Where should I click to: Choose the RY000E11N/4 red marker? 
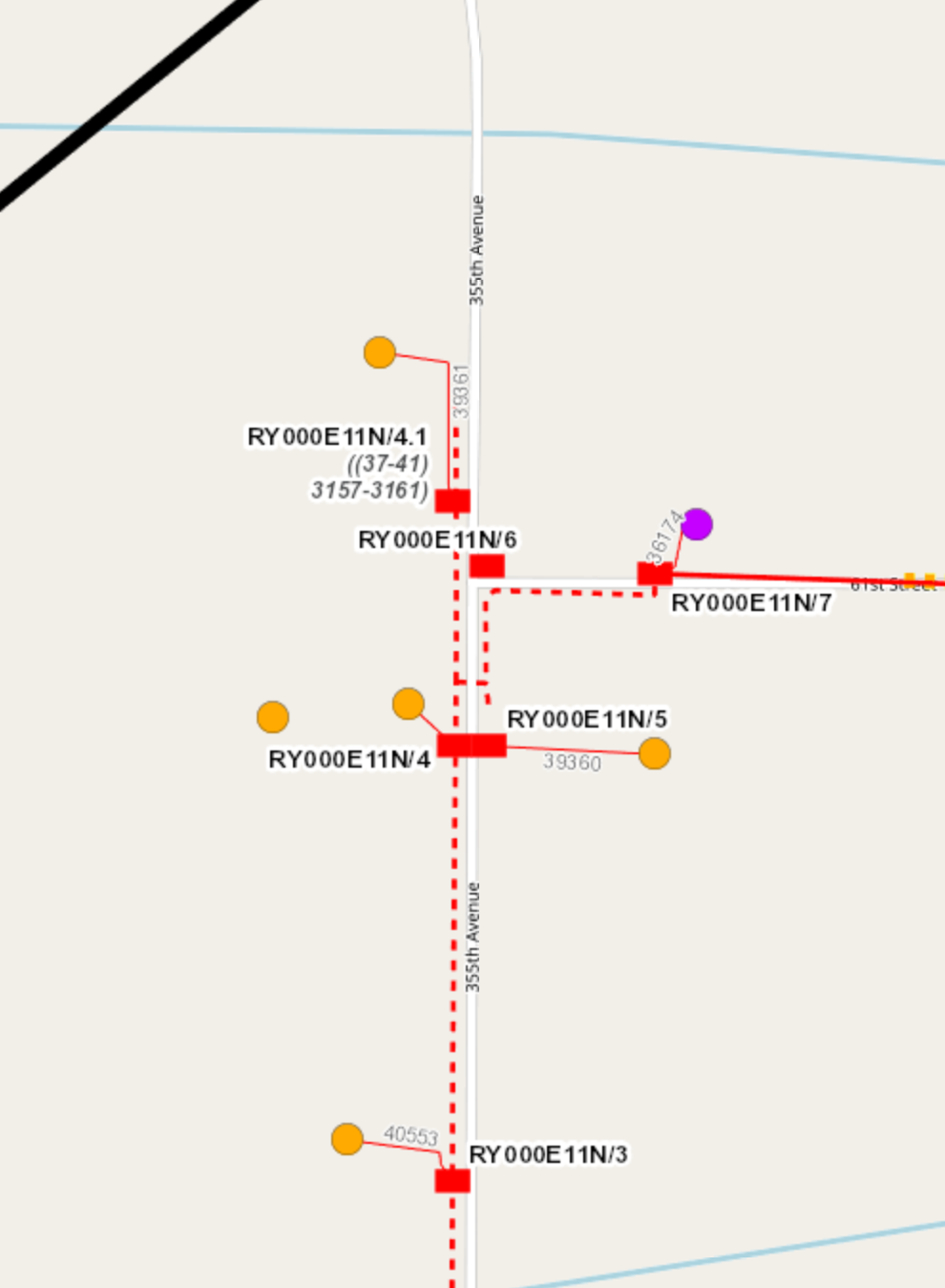pos(453,745)
